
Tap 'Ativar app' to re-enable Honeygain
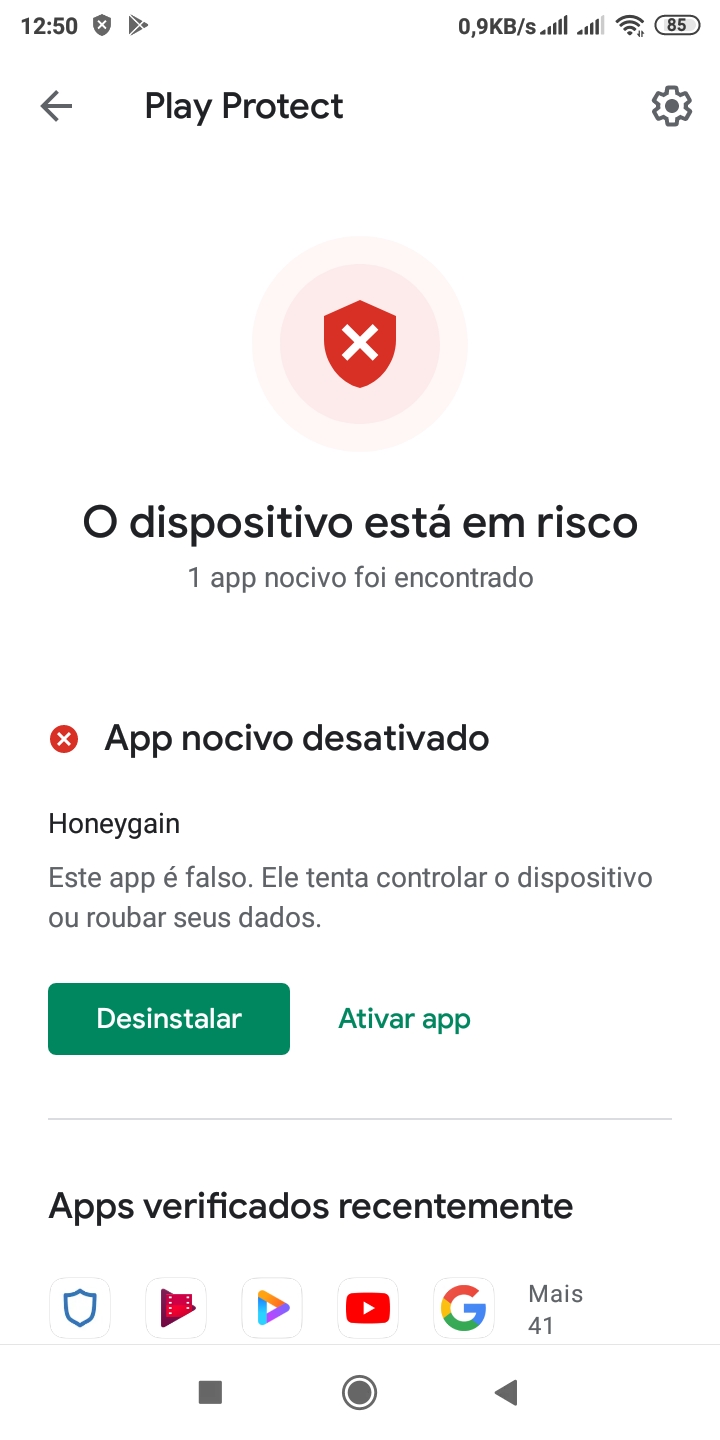404,1018
